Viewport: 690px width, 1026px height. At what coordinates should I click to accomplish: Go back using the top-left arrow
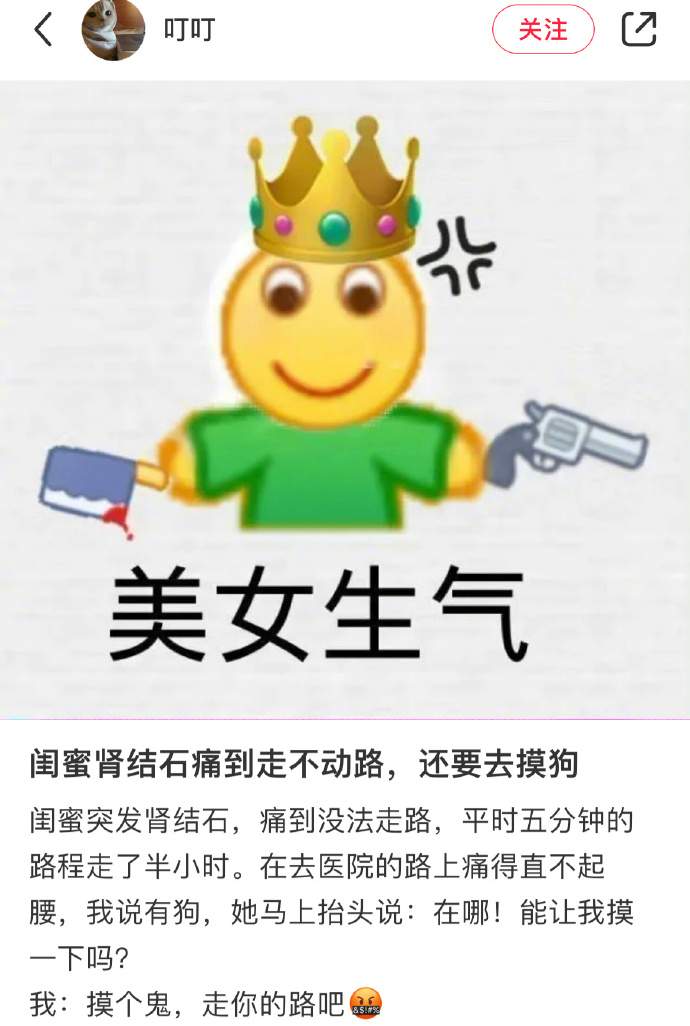click(43, 30)
